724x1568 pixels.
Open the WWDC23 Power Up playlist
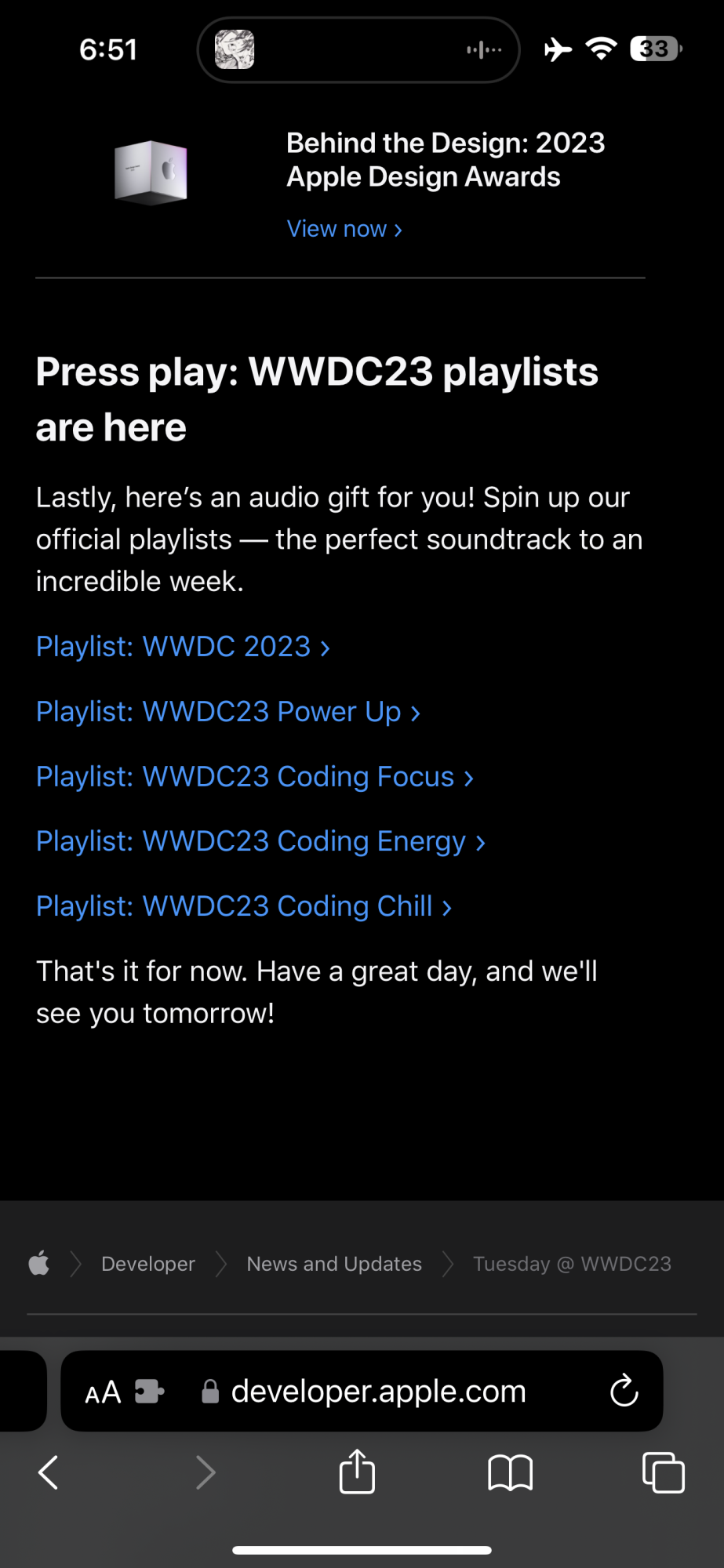(x=227, y=712)
